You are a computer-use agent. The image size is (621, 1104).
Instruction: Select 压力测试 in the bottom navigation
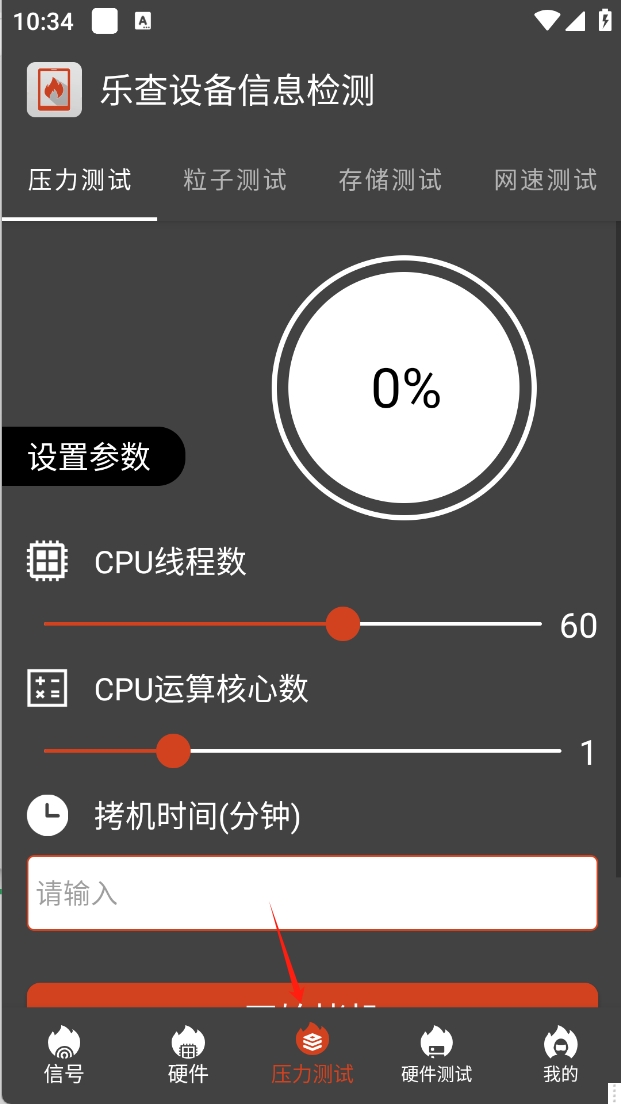point(313,1054)
